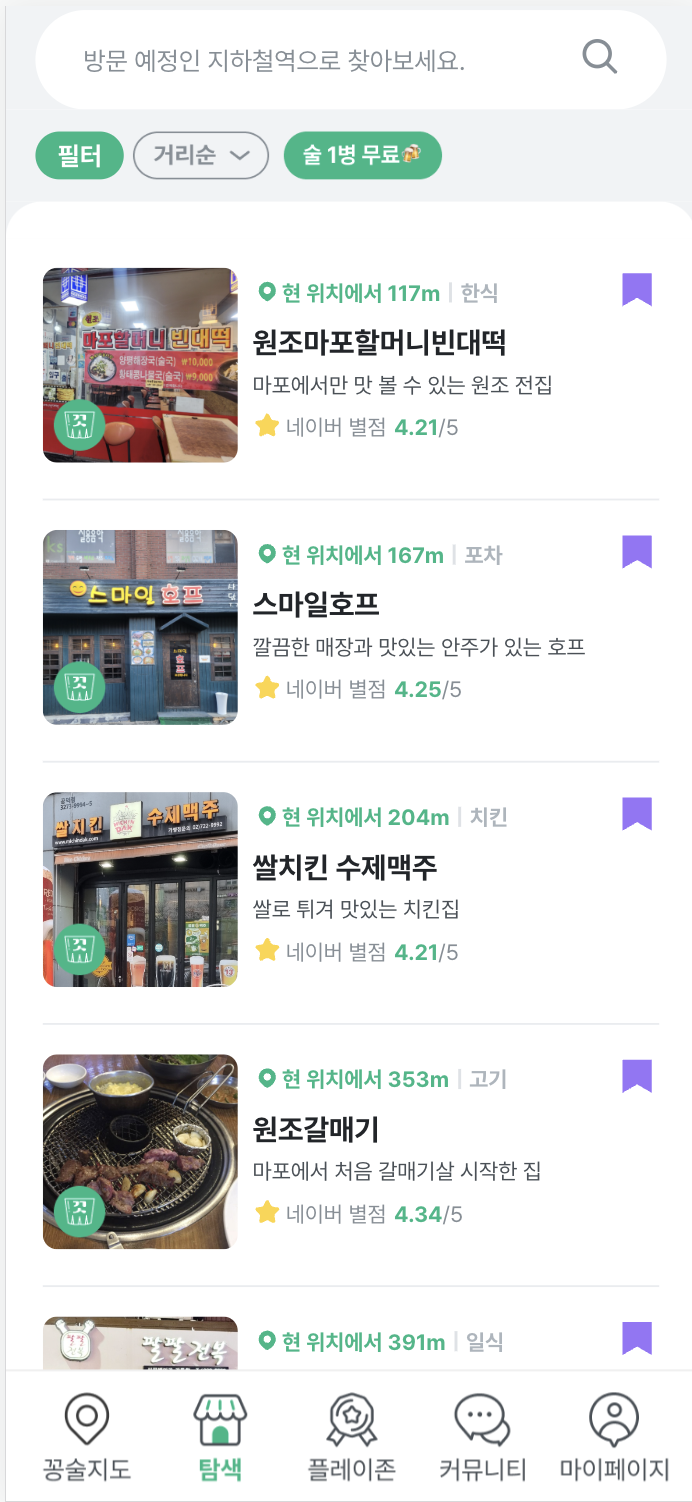The image size is (692, 1502).
Task: Open the 커뮤니티 tab
Action: (x=483, y=1437)
